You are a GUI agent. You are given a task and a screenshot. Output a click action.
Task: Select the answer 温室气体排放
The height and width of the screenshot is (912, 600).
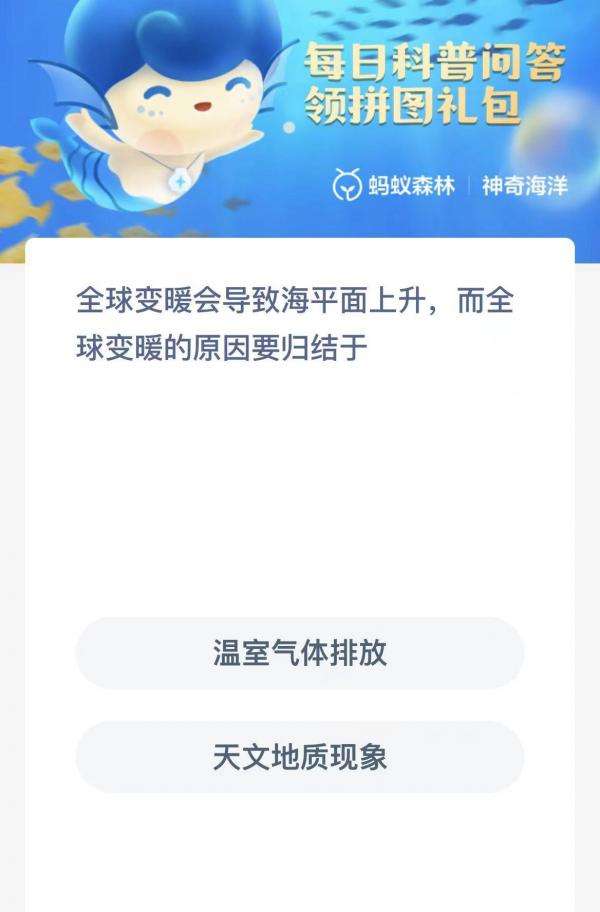point(300,653)
